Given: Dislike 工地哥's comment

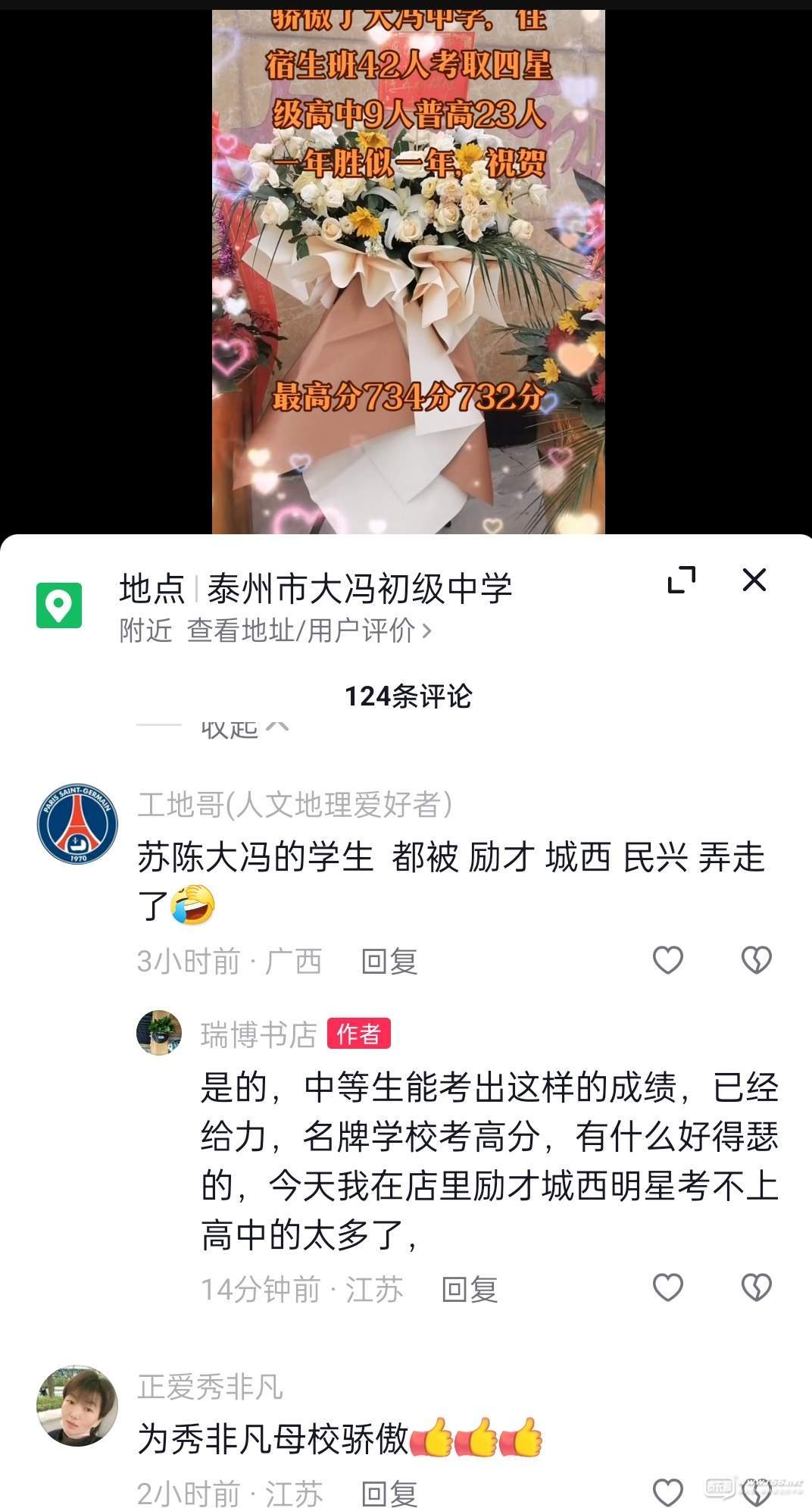Looking at the screenshot, I should 755,960.
